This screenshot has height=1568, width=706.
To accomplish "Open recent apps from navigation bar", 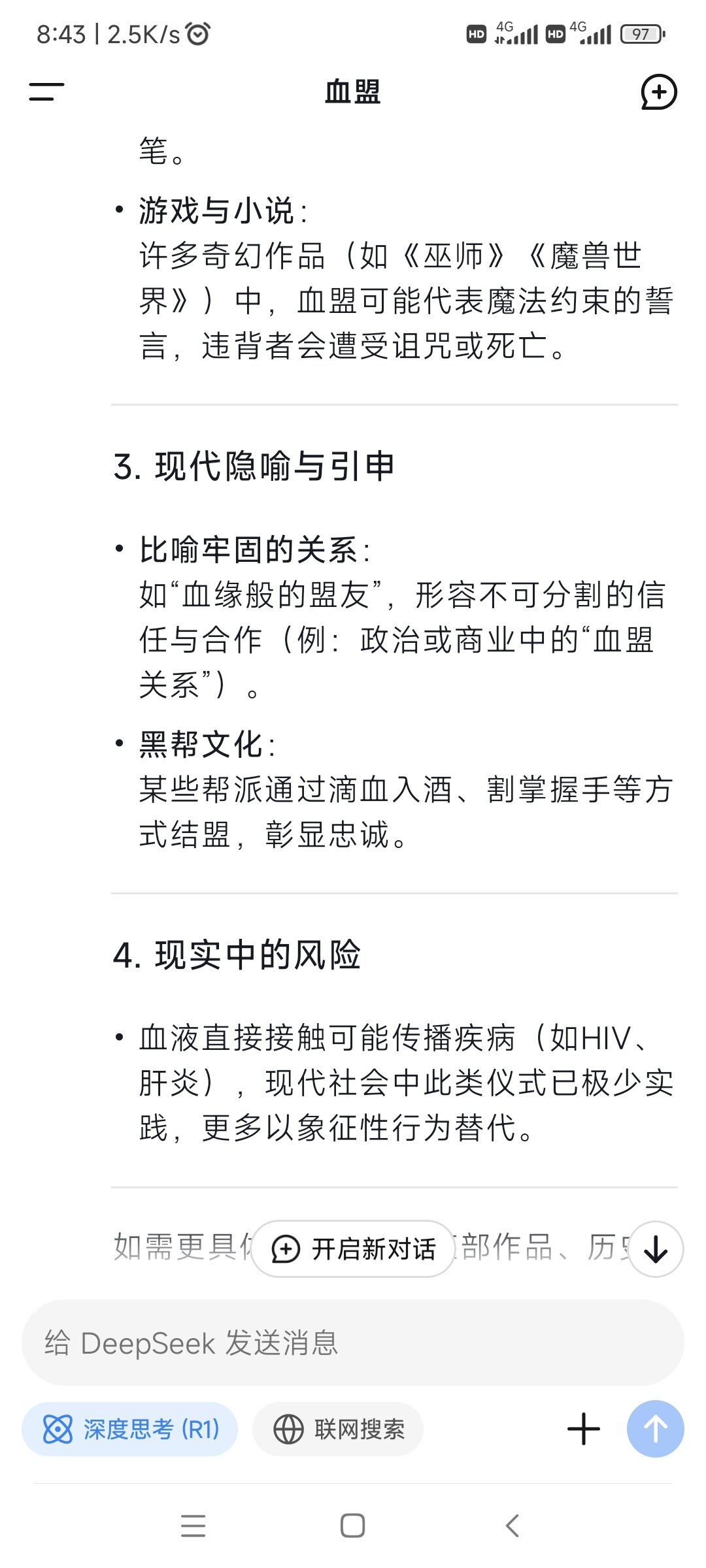I will [193, 1526].
